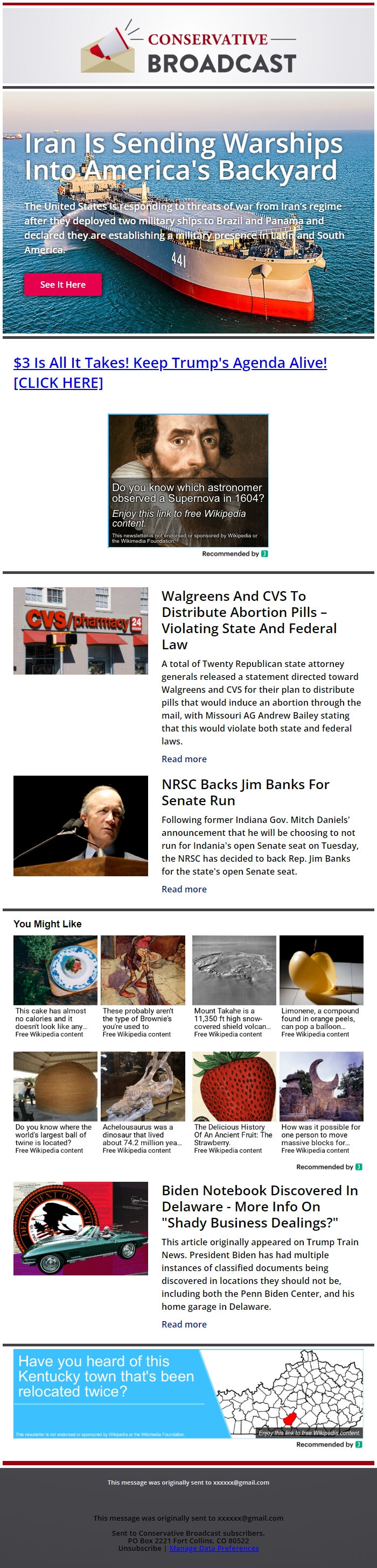
Task: Open the Biden Notebook article image
Action: (x=80, y=1229)
